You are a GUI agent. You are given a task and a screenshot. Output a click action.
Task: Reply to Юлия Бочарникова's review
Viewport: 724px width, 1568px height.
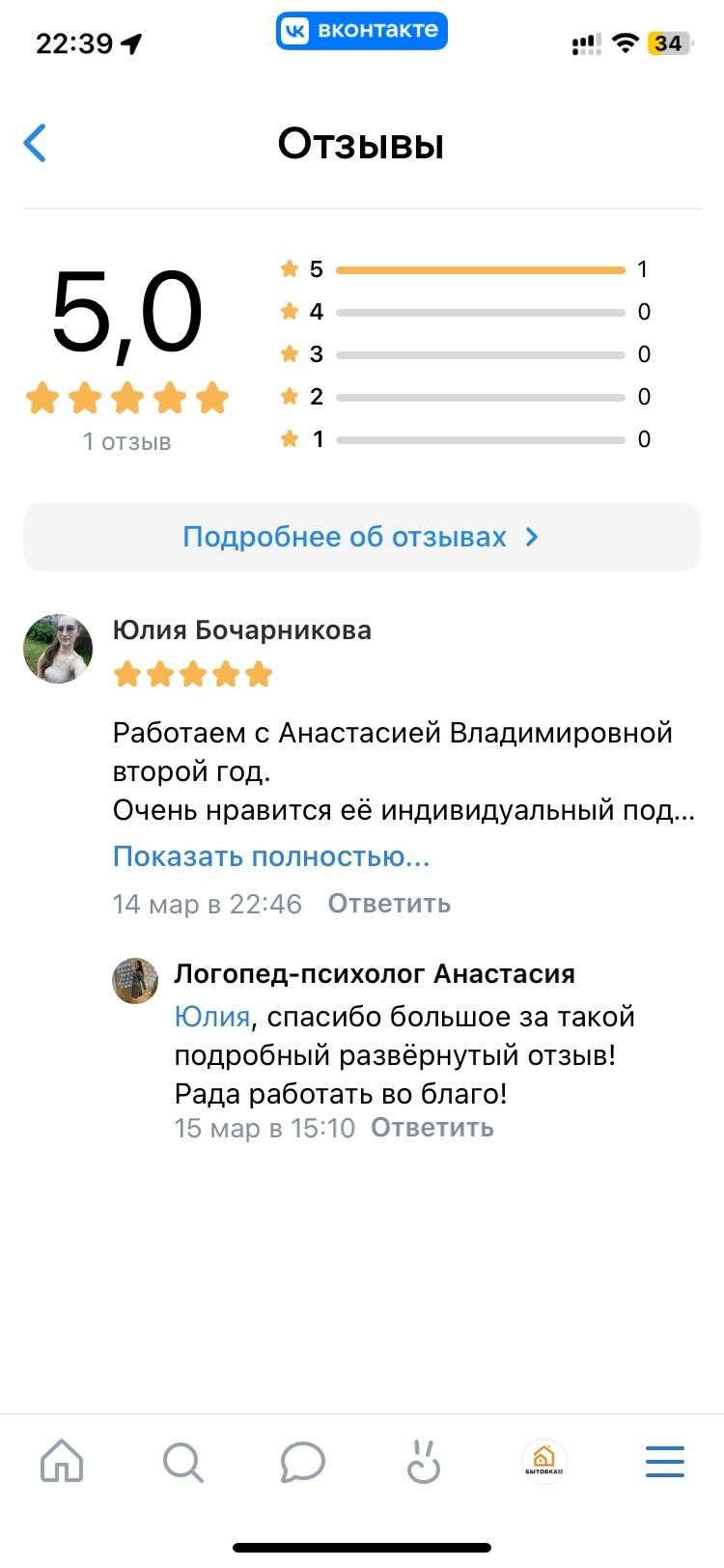coord(389,904)
